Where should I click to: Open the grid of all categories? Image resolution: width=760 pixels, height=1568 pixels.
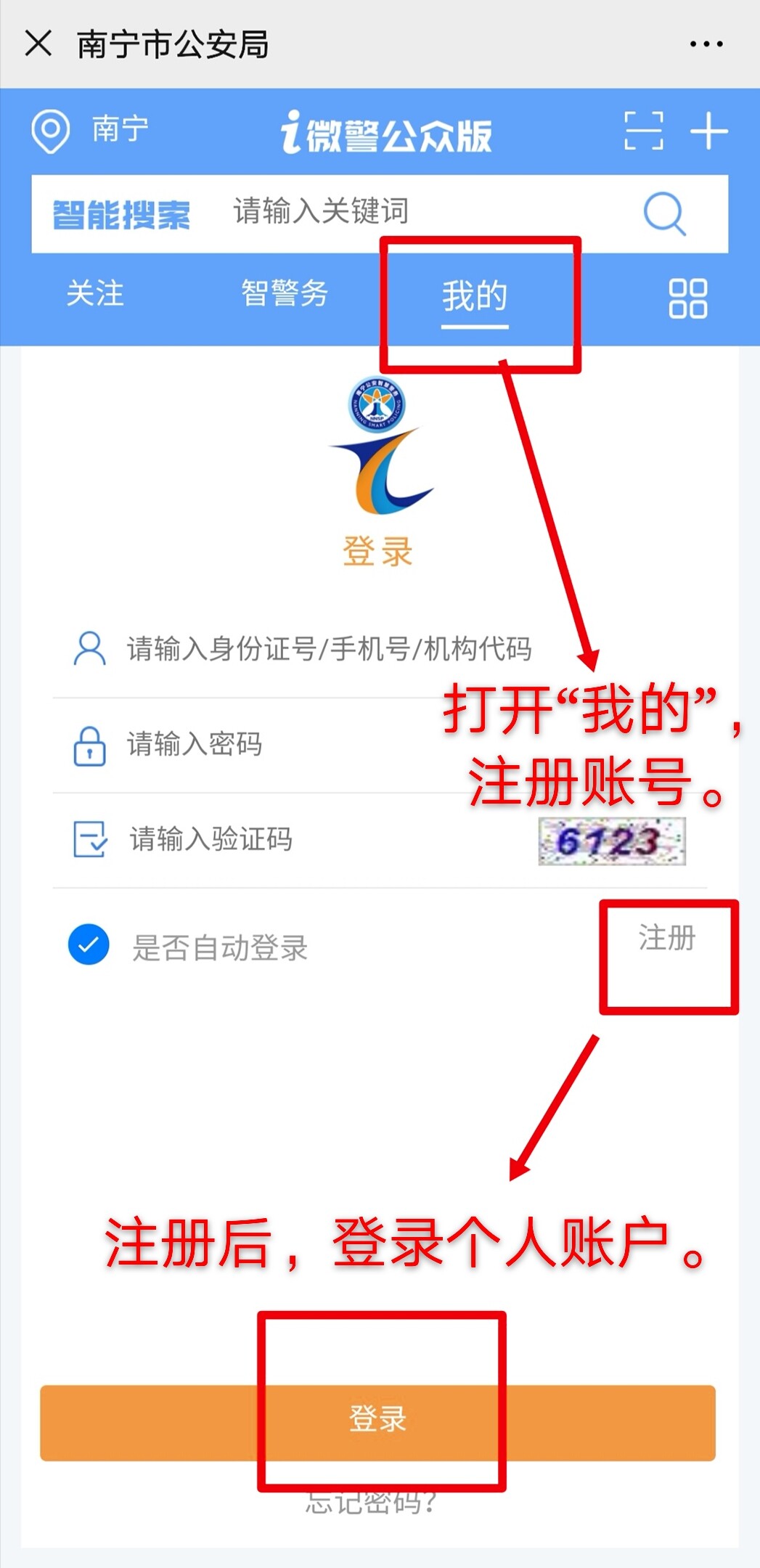tap(687, 298)
